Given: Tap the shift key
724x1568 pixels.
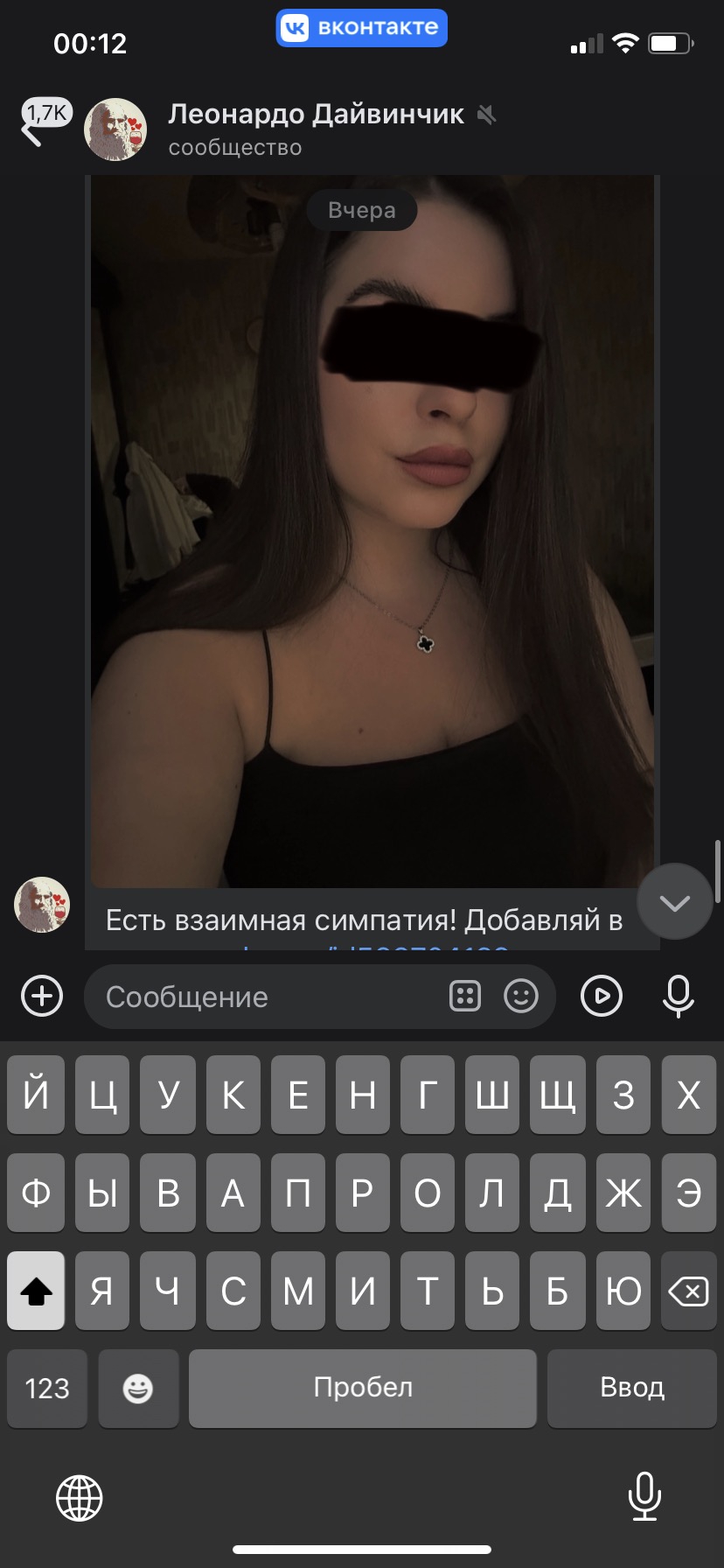Looking at the screenshot, I should (36, 1291).
